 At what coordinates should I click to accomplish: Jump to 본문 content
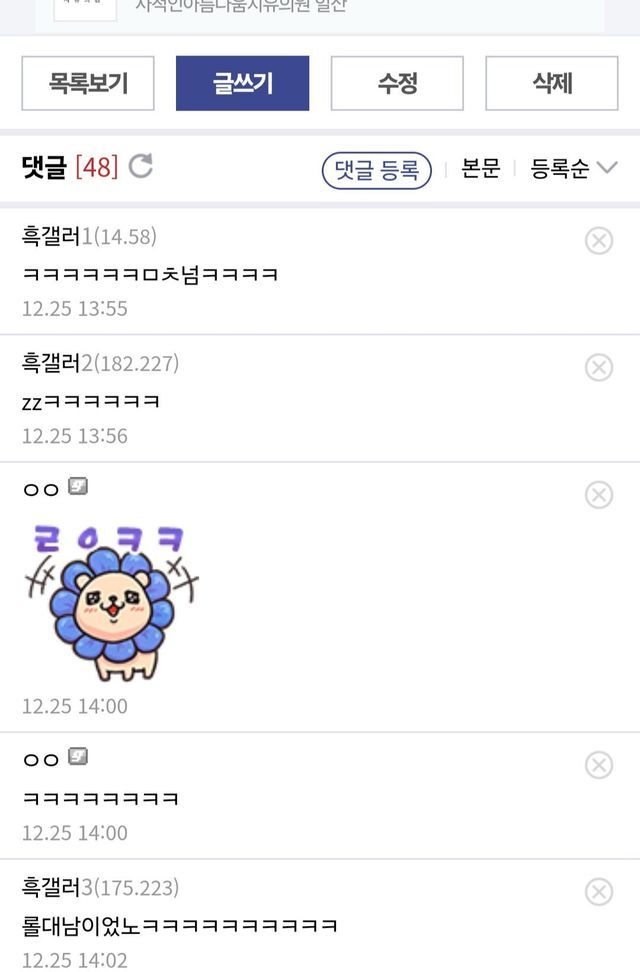coord(480,169)
